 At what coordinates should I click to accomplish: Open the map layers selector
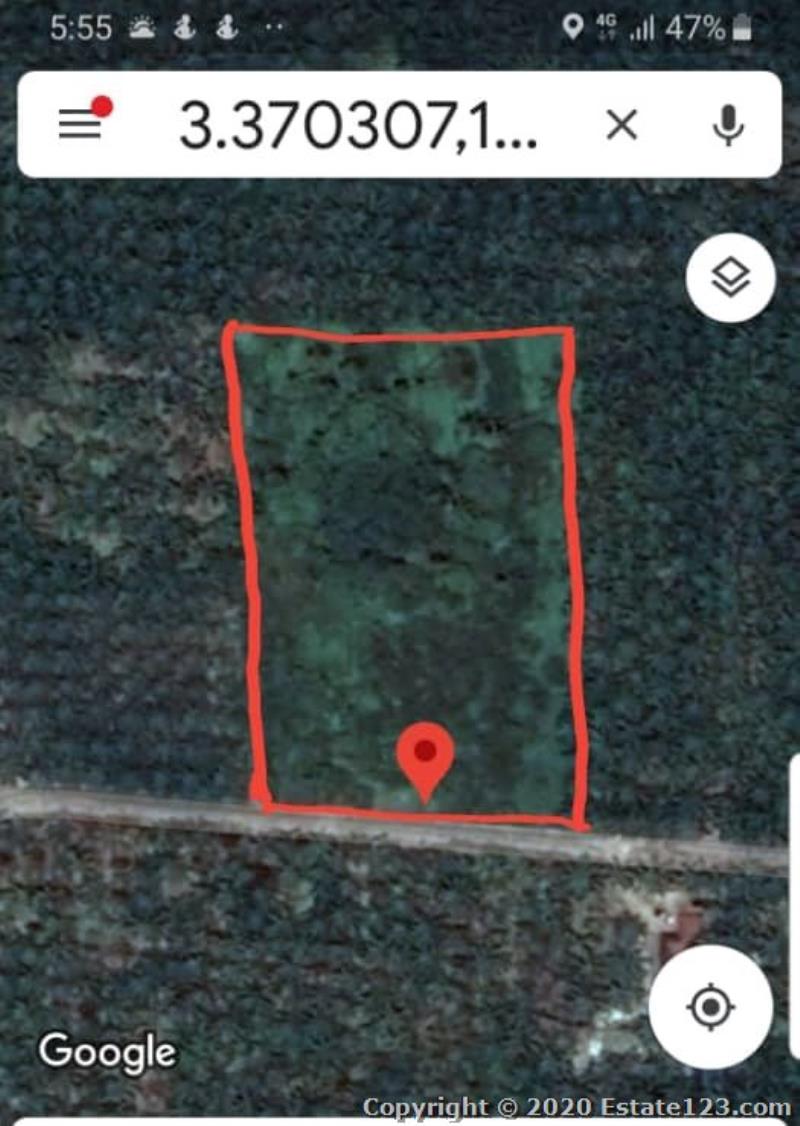[730, 277]
